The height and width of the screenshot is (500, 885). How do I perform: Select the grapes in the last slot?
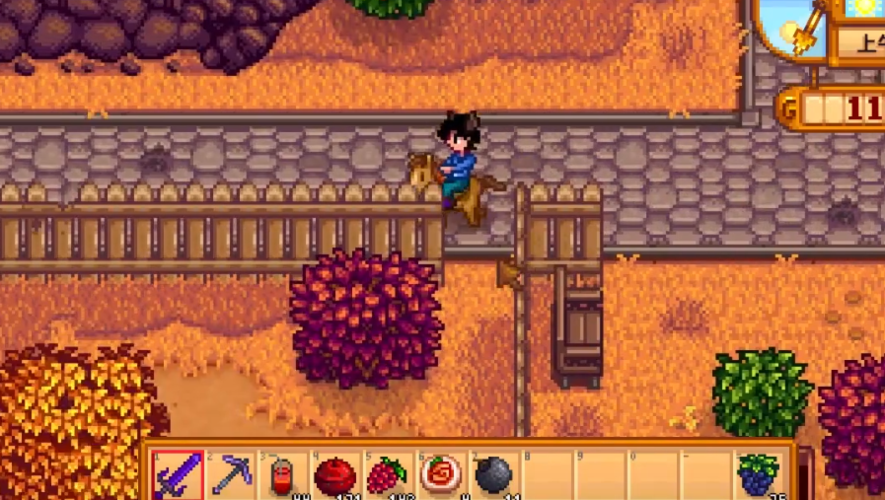pos(756,474)
